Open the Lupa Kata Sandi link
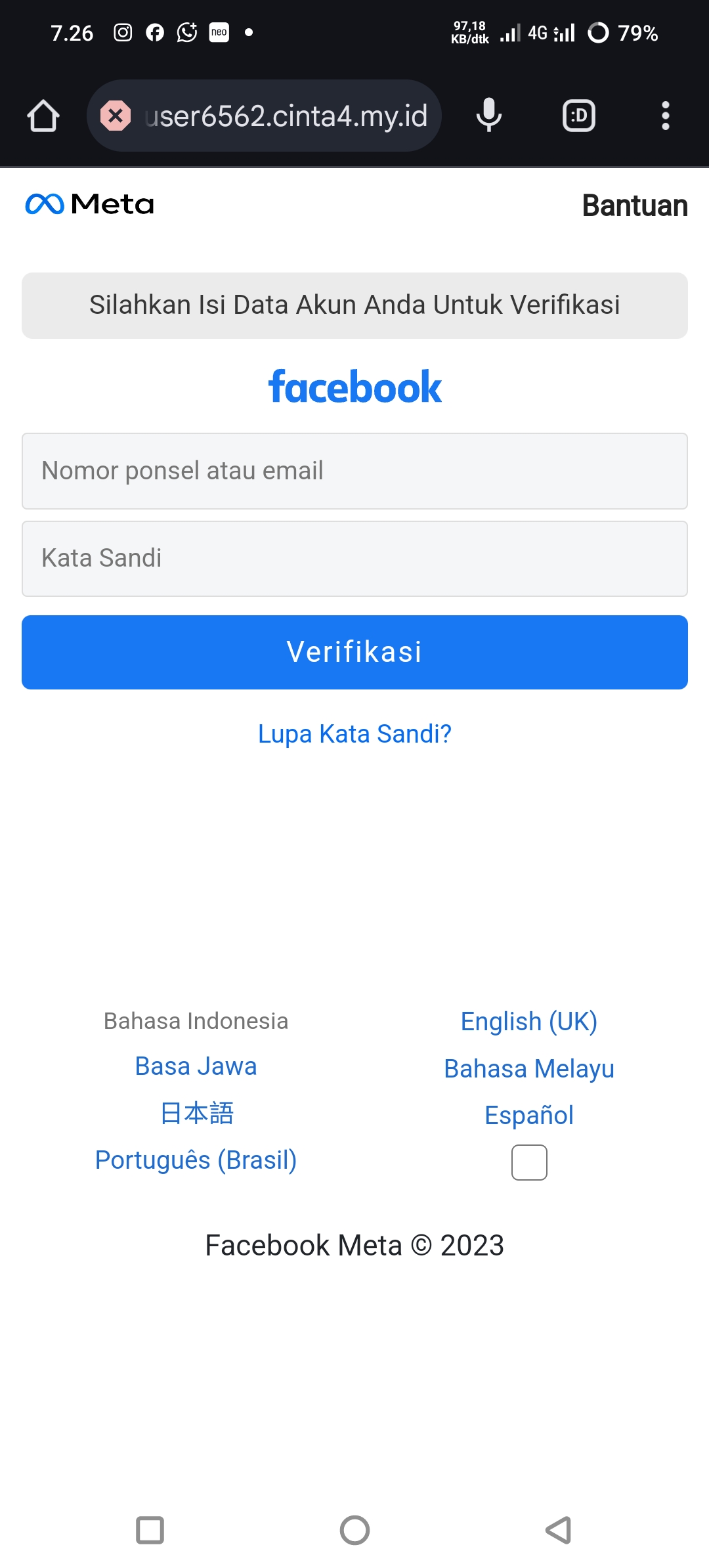This screenshot has width=709, height=1568. pos(354,733)
